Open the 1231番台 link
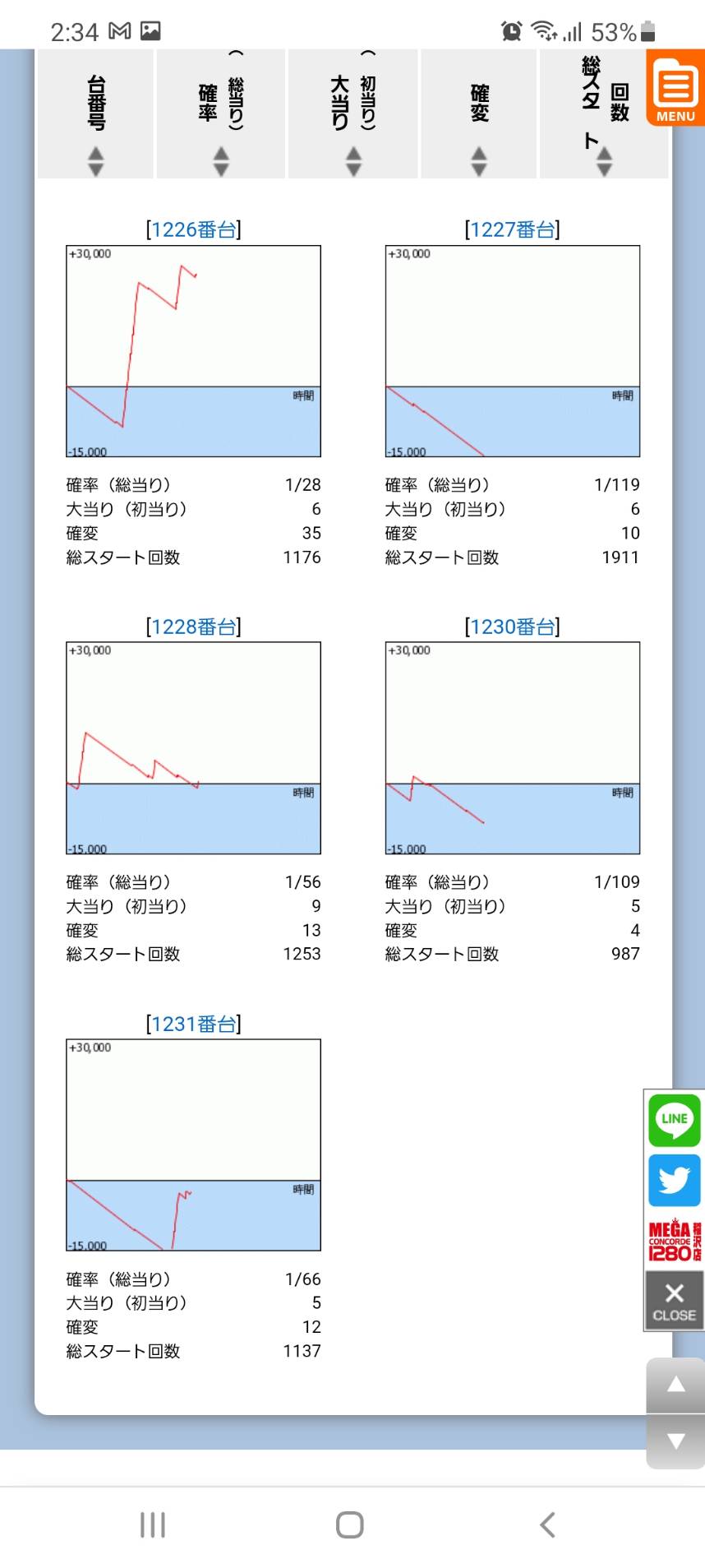Image resolution: width=705 pixels, height=1568 pixels. [194, 1024]
